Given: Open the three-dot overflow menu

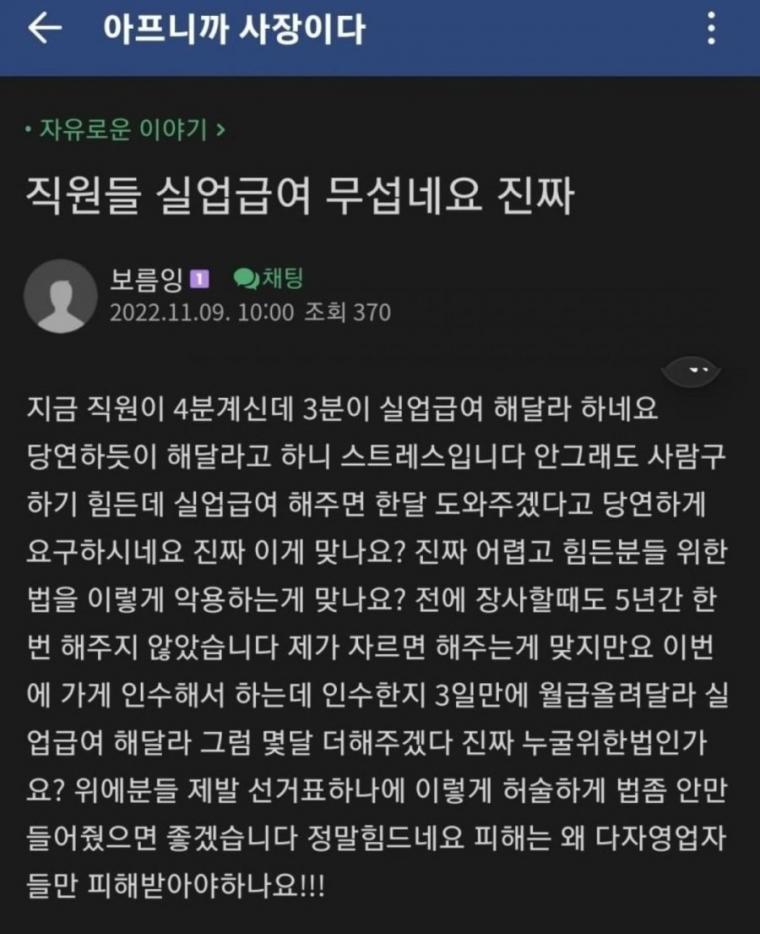Looking at the screenshot, I should pos(711,30).
